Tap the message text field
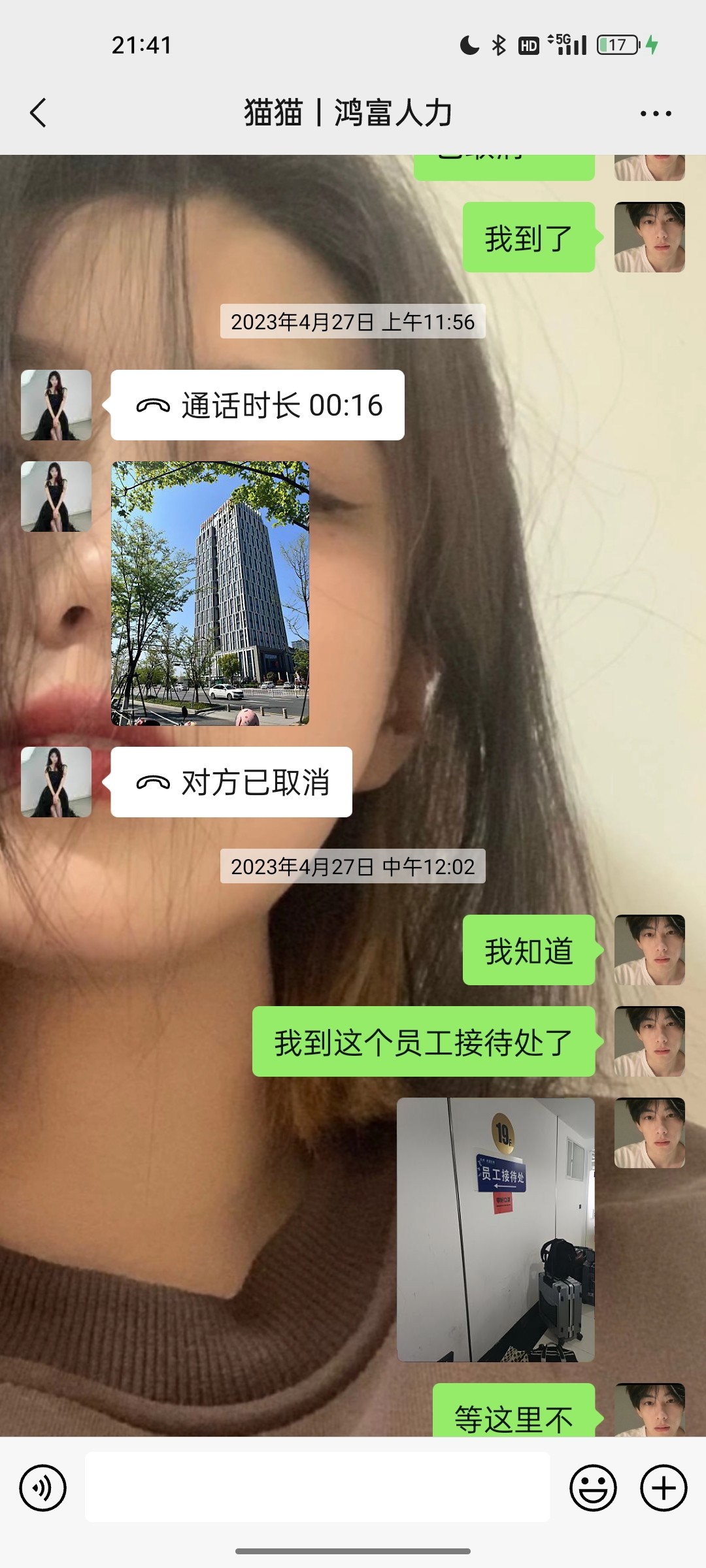 pos(318,1487)
